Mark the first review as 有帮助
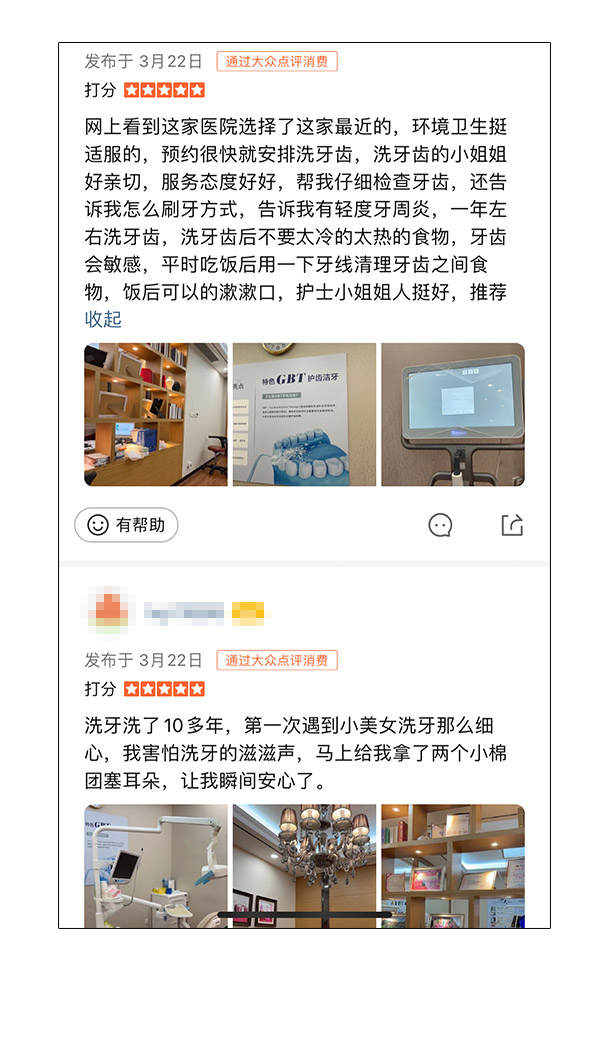 tap(126, 525)
